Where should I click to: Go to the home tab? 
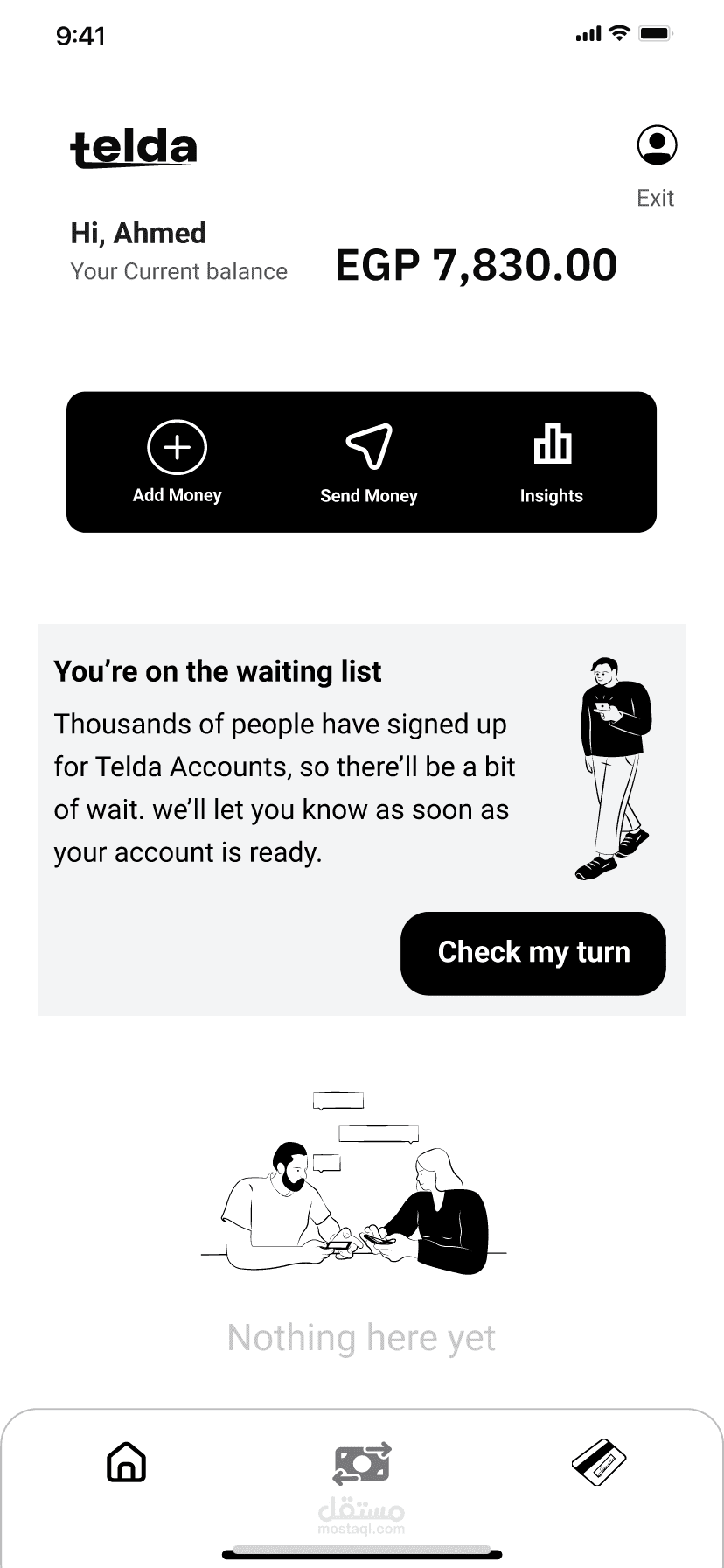point(126,1461)
